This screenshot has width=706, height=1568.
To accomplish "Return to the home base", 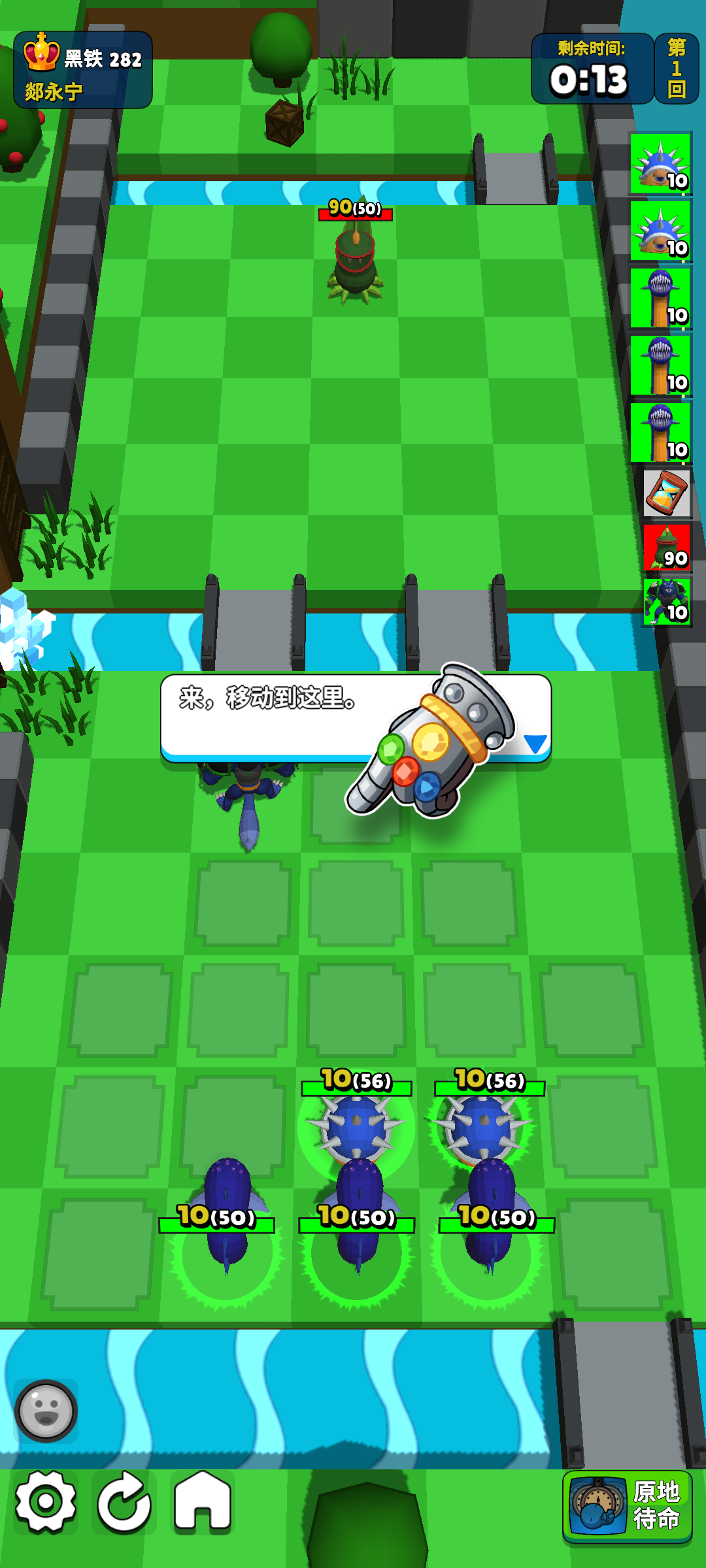I will tap(203, 1502).
